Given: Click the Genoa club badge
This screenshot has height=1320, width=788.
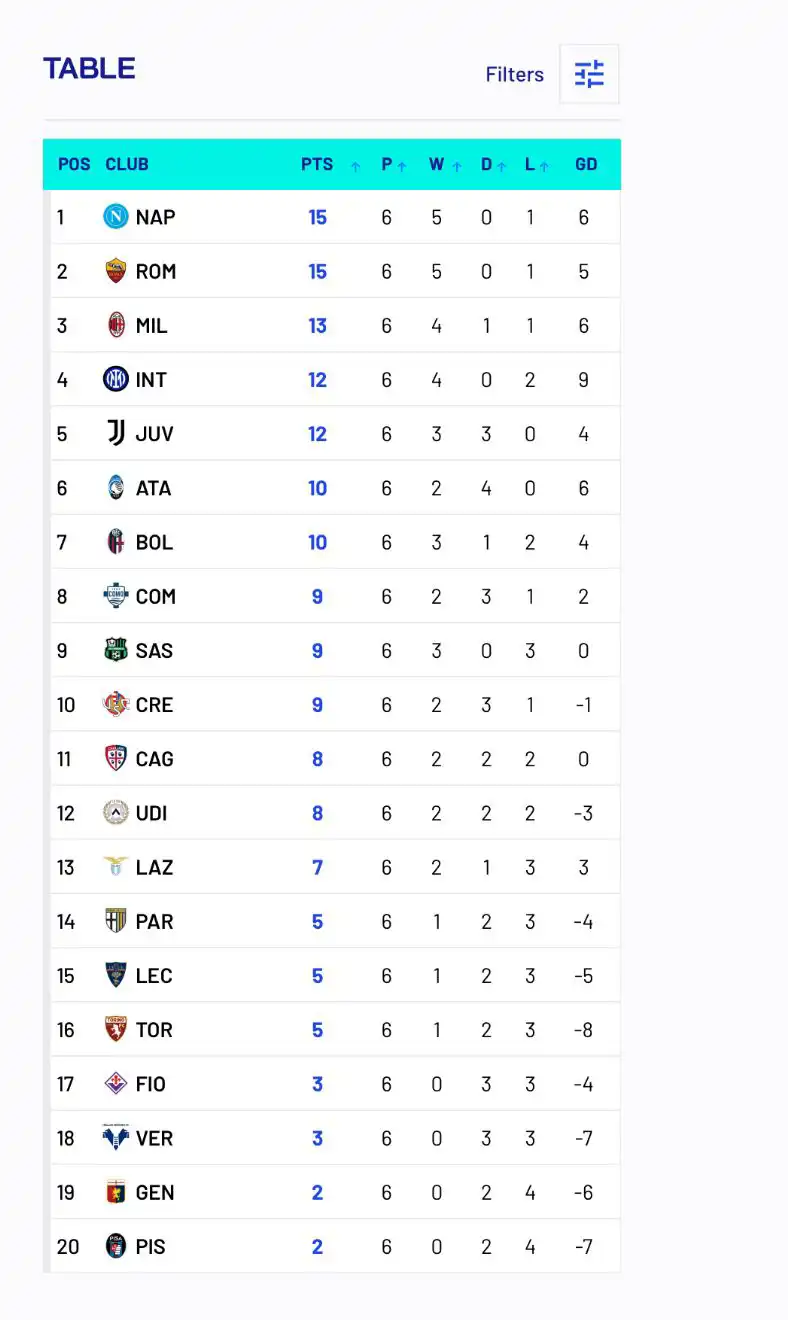Looking at the screenshot, I should (x=116, y=1192).
